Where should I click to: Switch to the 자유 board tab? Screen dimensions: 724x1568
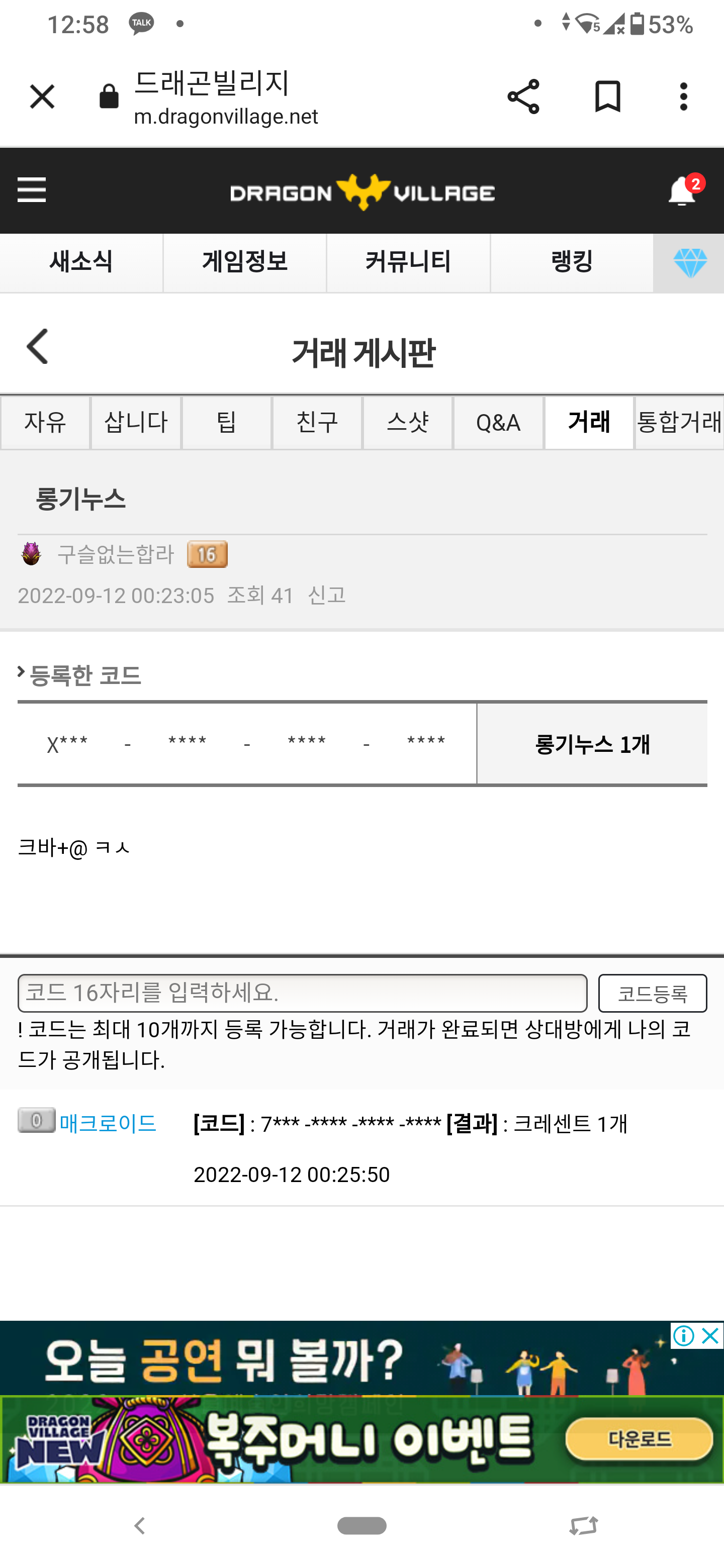(46, 423)
